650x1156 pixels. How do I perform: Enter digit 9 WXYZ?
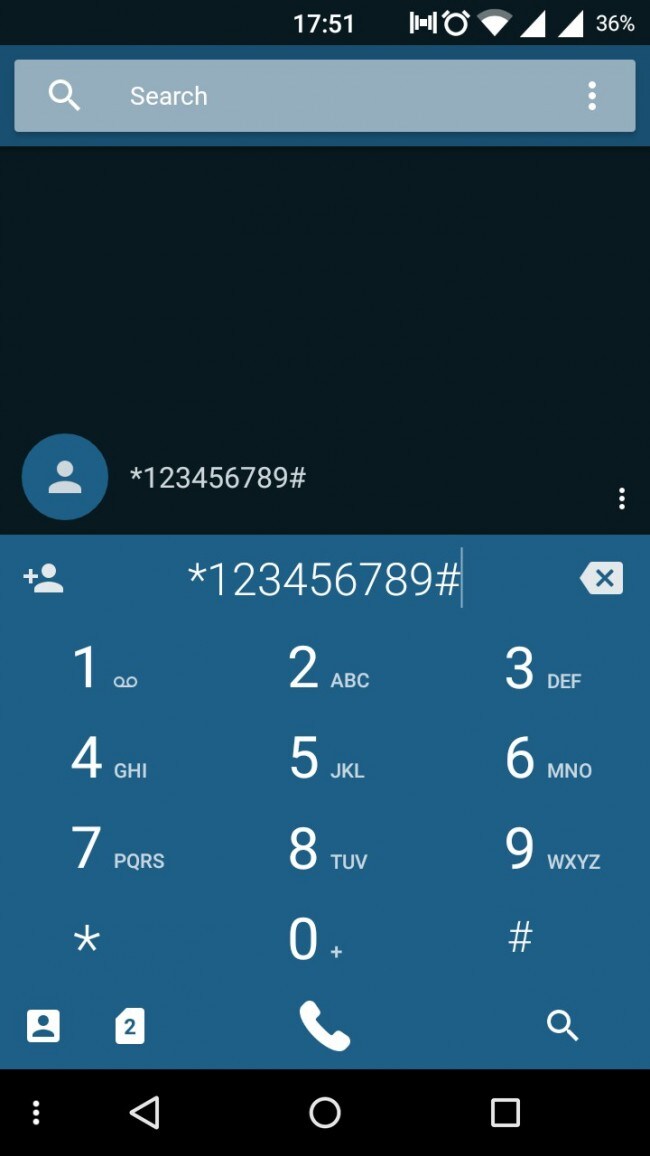[x=550, y=849]
